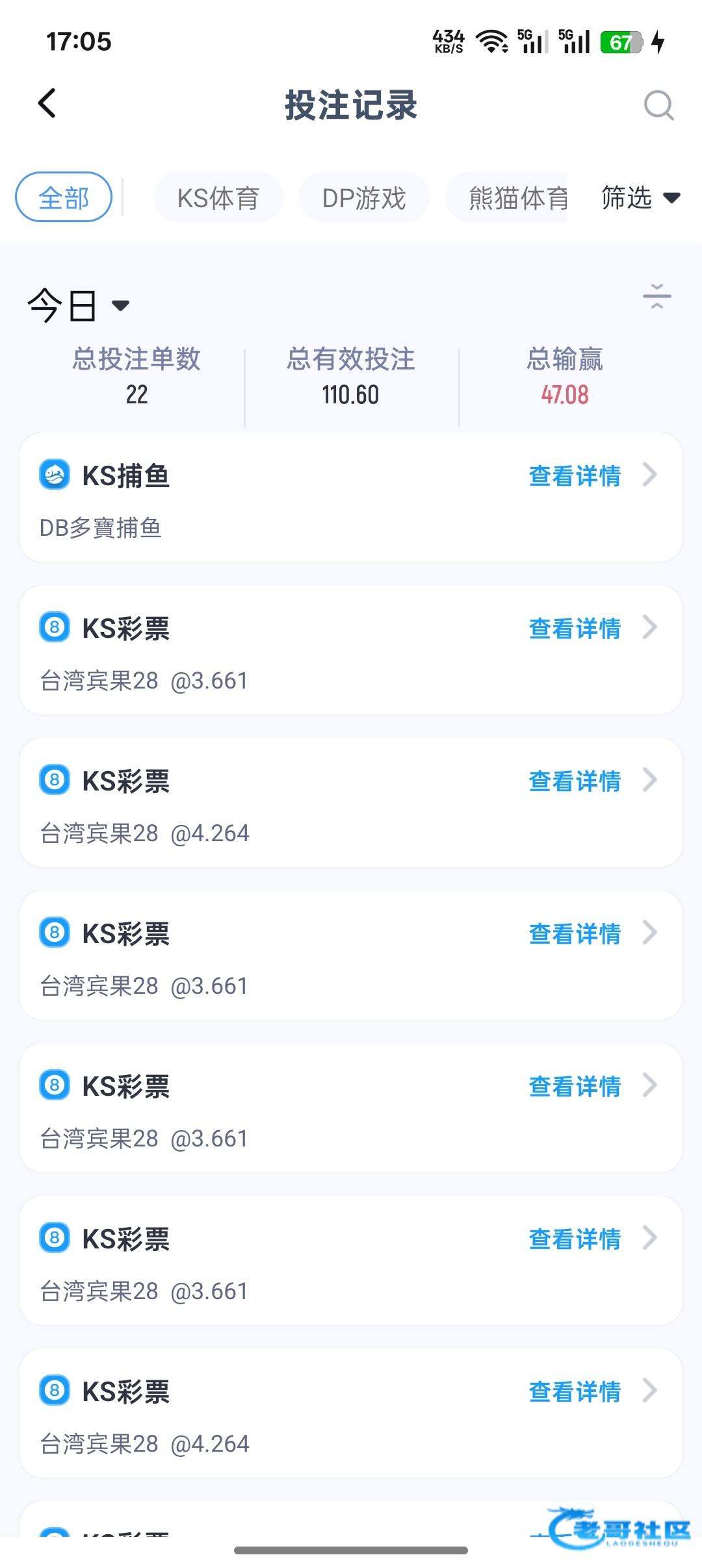The width and height of the screenshot is (702, 1568).
Task: Switch to the KS体育 chip
Action: point(218,197)
